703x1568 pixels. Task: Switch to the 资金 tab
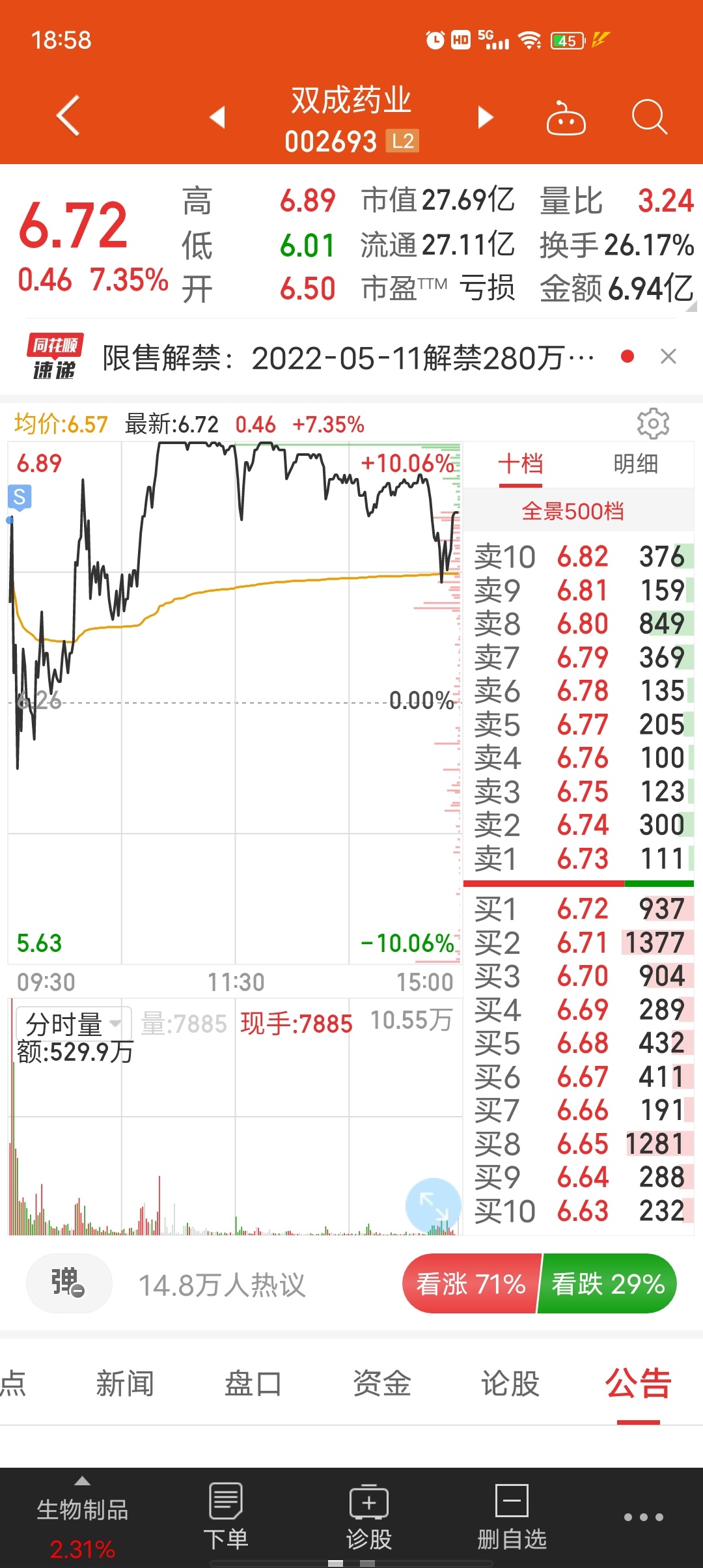[x=382, y=1383]
